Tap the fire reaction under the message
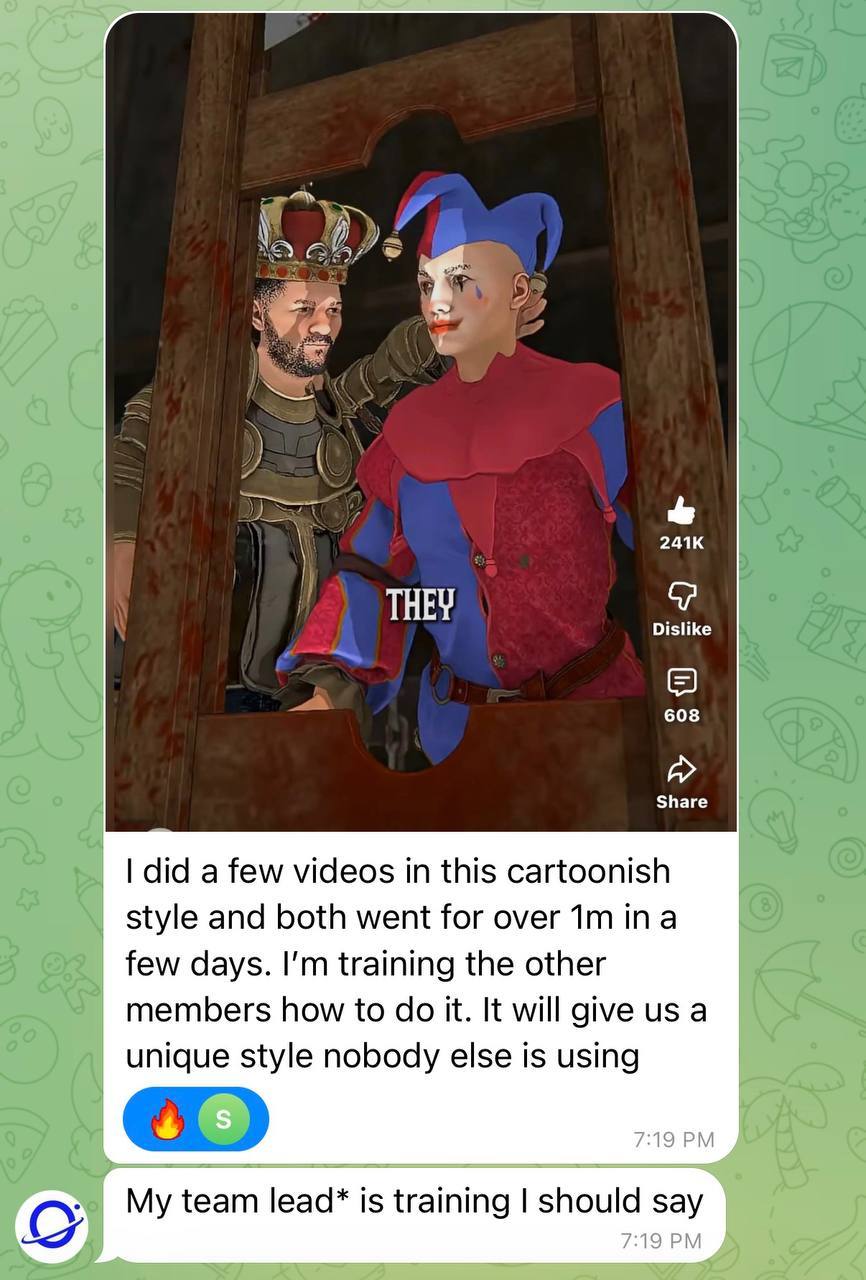The height and width of the screenshot is (1280, 866). [167, 1120]
